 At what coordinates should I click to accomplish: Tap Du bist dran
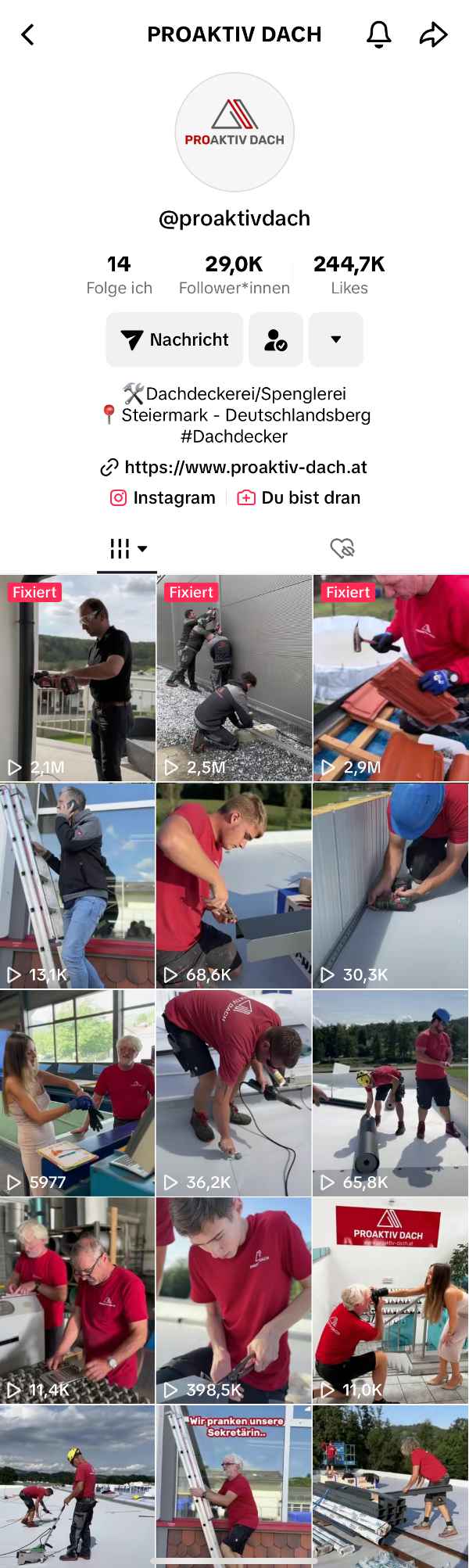pos(299,497)
